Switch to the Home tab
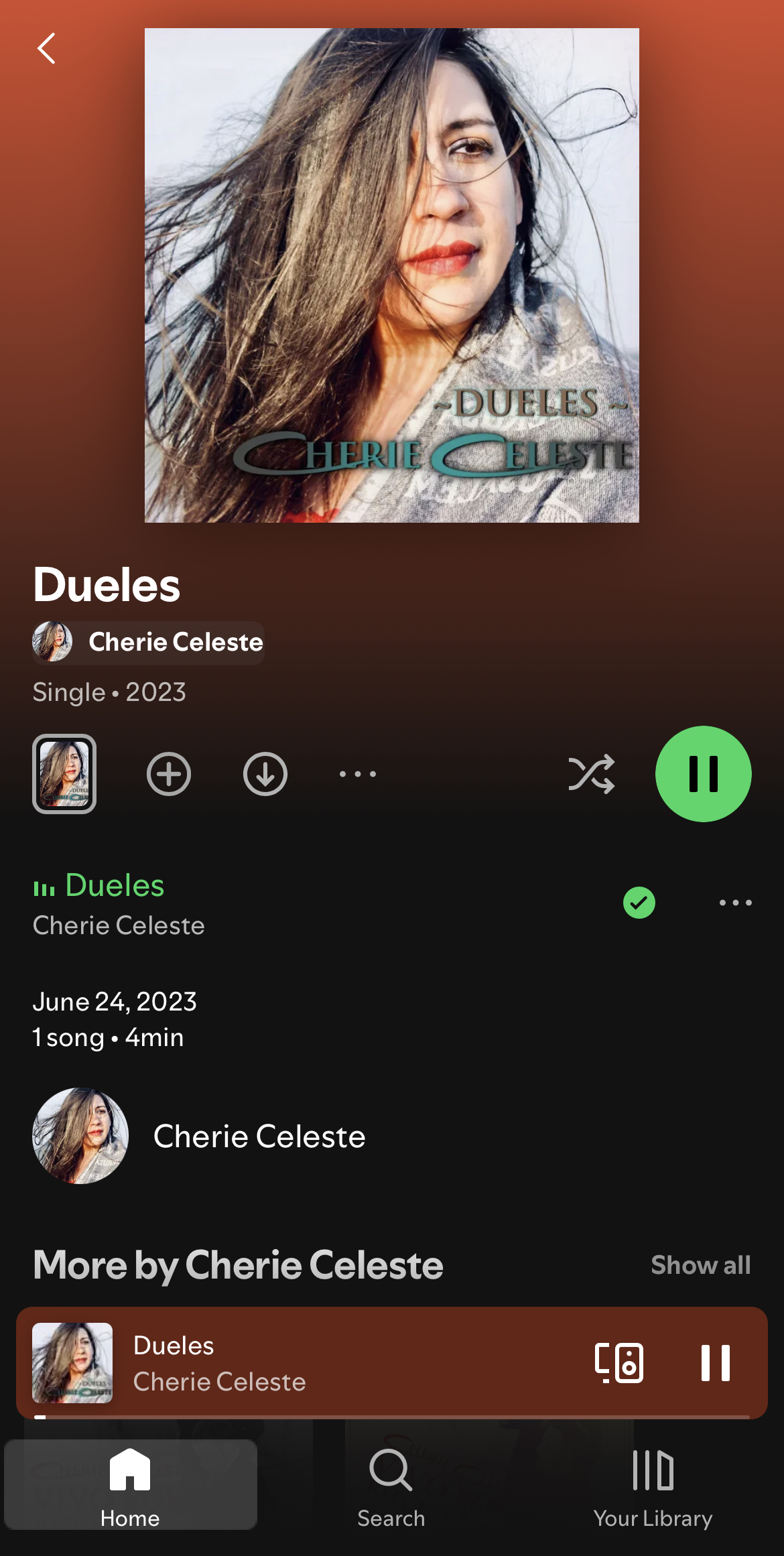 tap(130, 1484)
